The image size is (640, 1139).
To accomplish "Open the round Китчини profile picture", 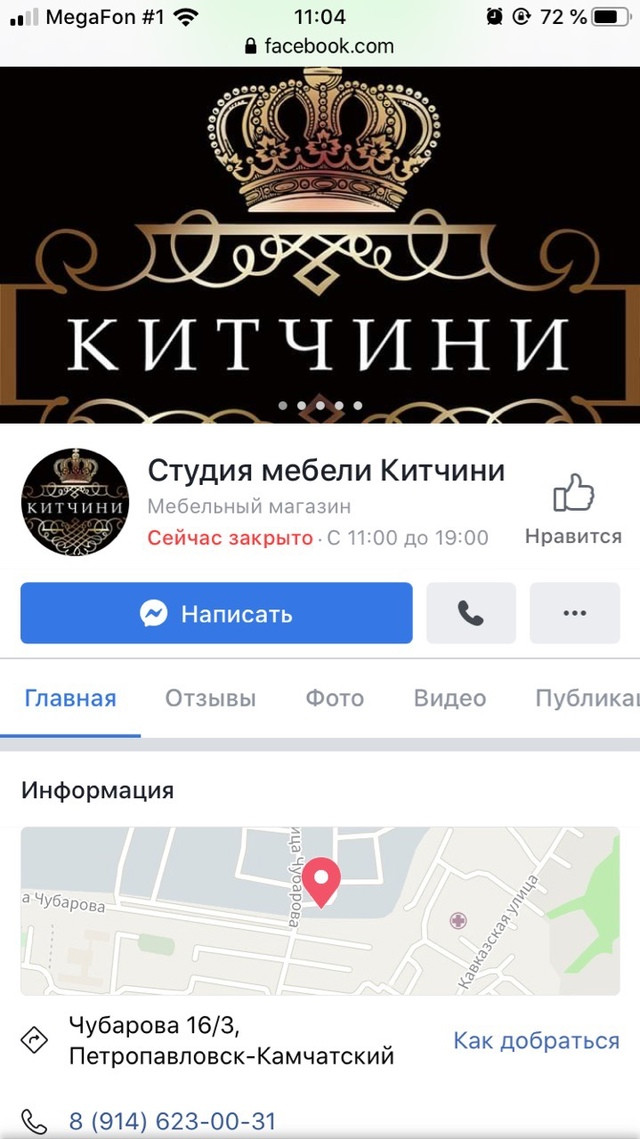I will click(75, 502).
